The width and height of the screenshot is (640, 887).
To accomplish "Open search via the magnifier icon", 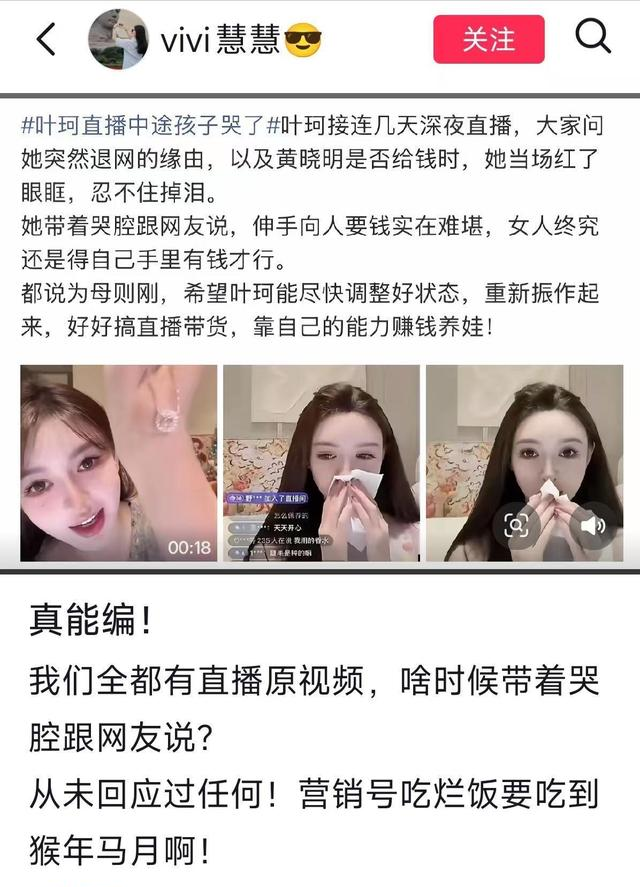I will [592, 38].
